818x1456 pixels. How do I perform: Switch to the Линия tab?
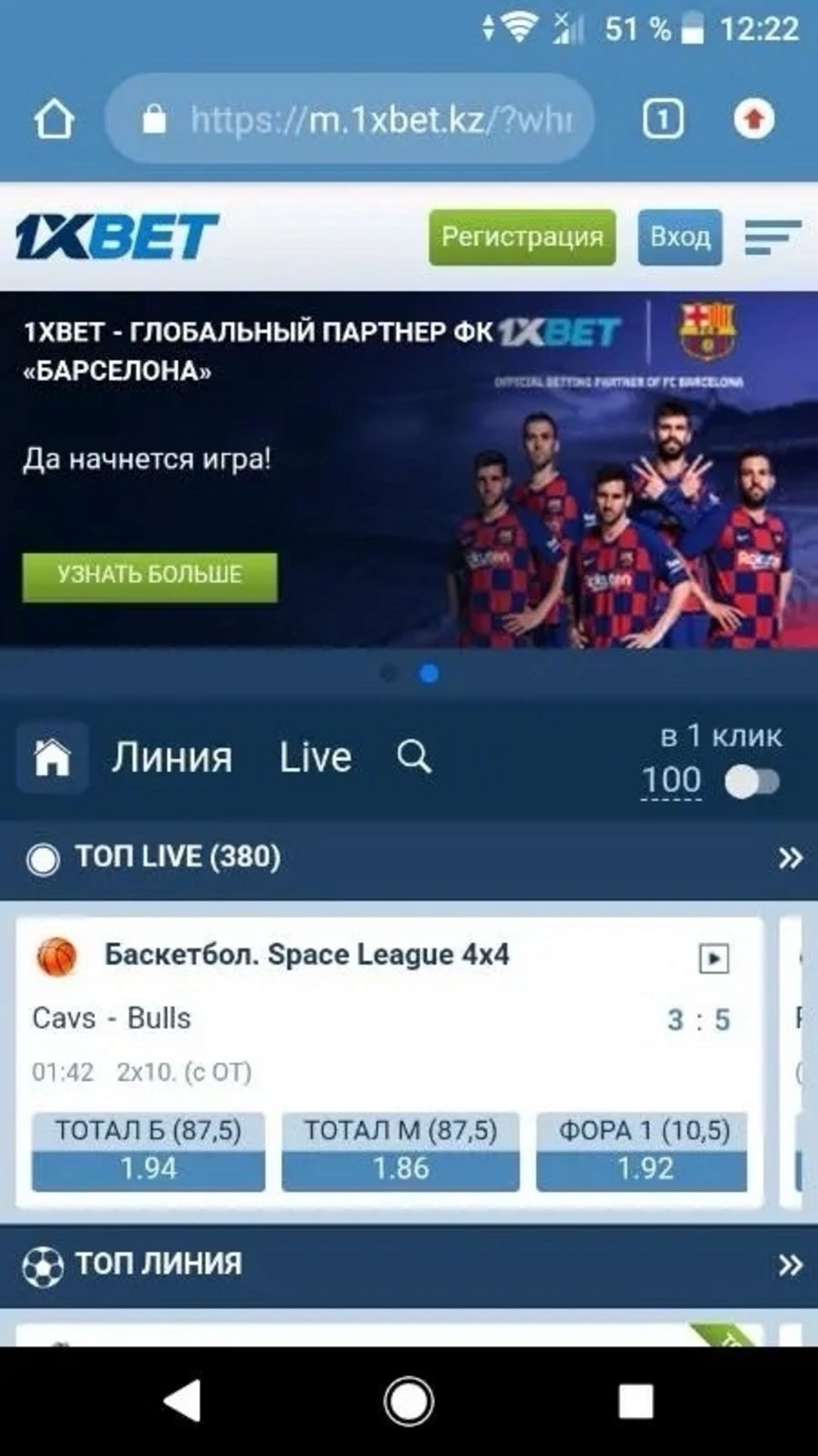172,757
